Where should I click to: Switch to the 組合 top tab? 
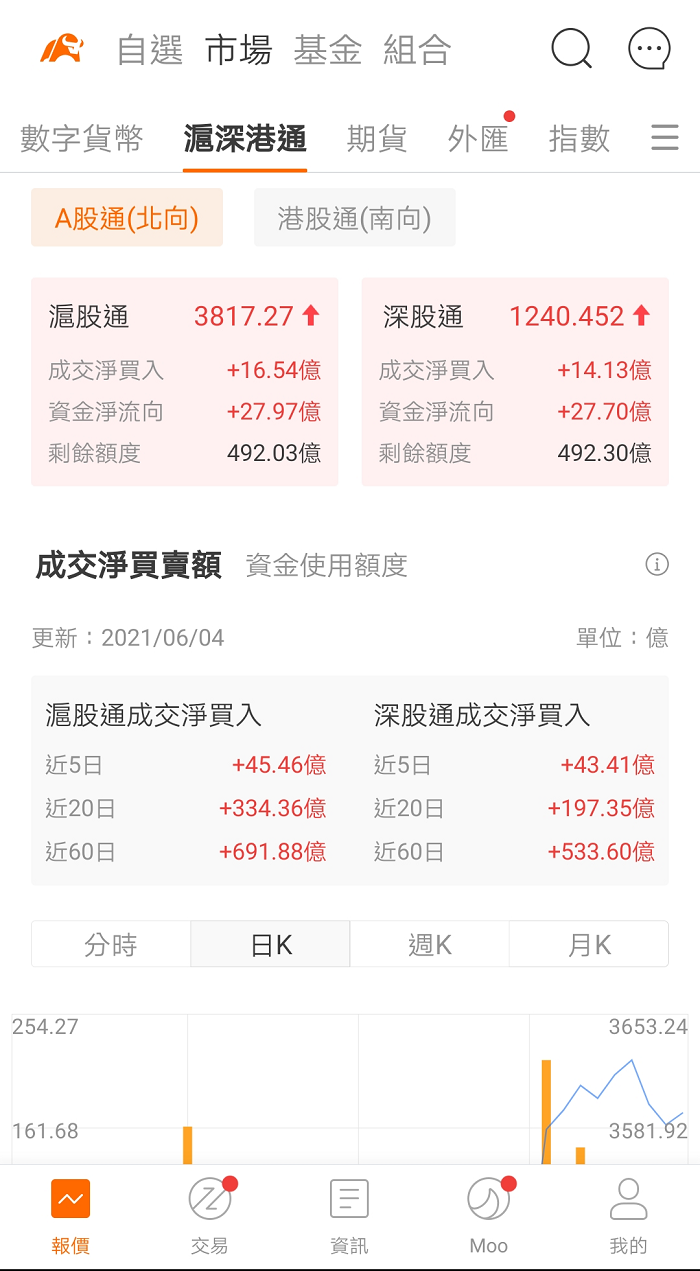[x=417, y=50]
